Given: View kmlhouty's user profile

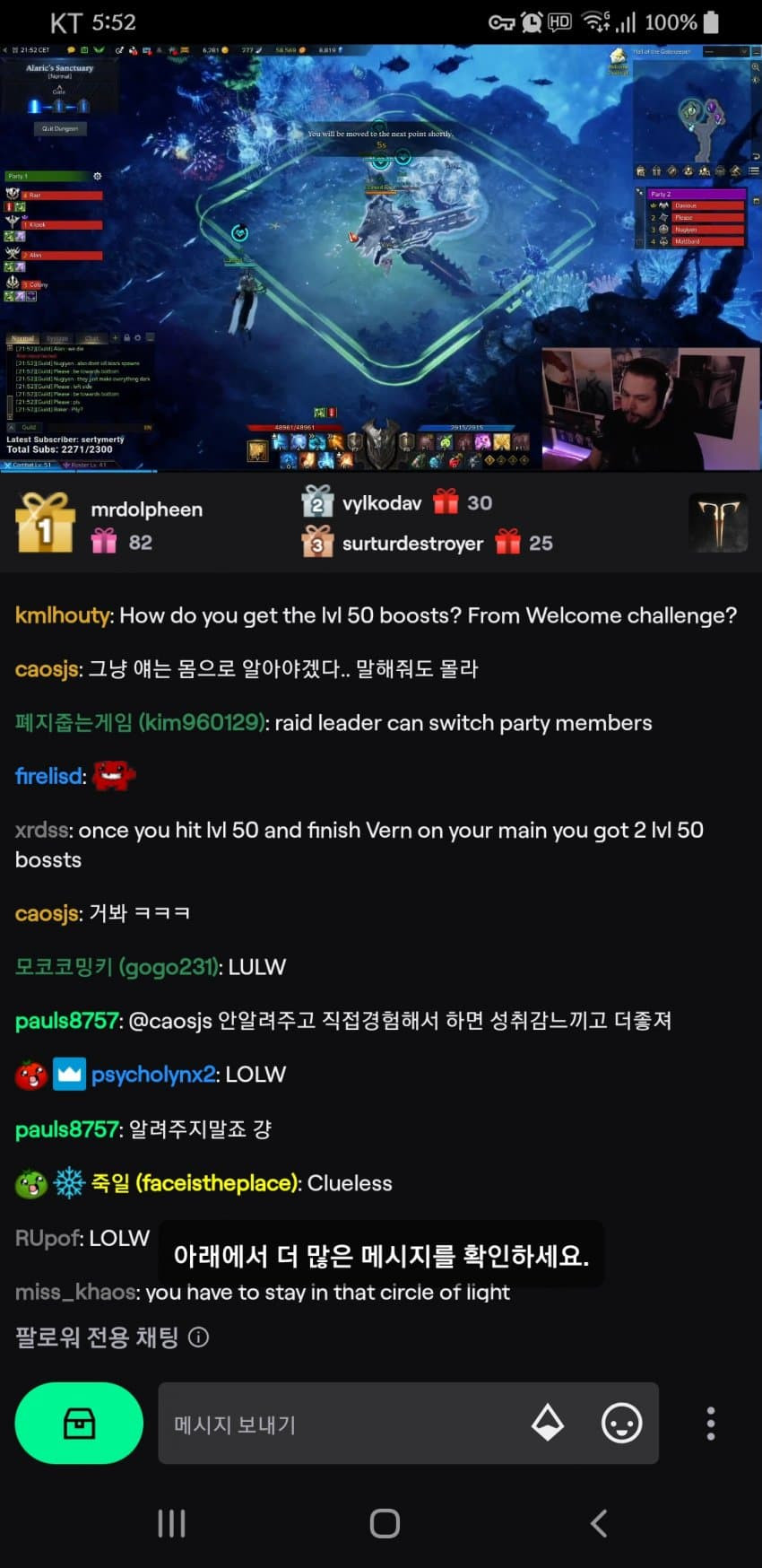Looking at the screenshot, I should (x=63, y=615).
